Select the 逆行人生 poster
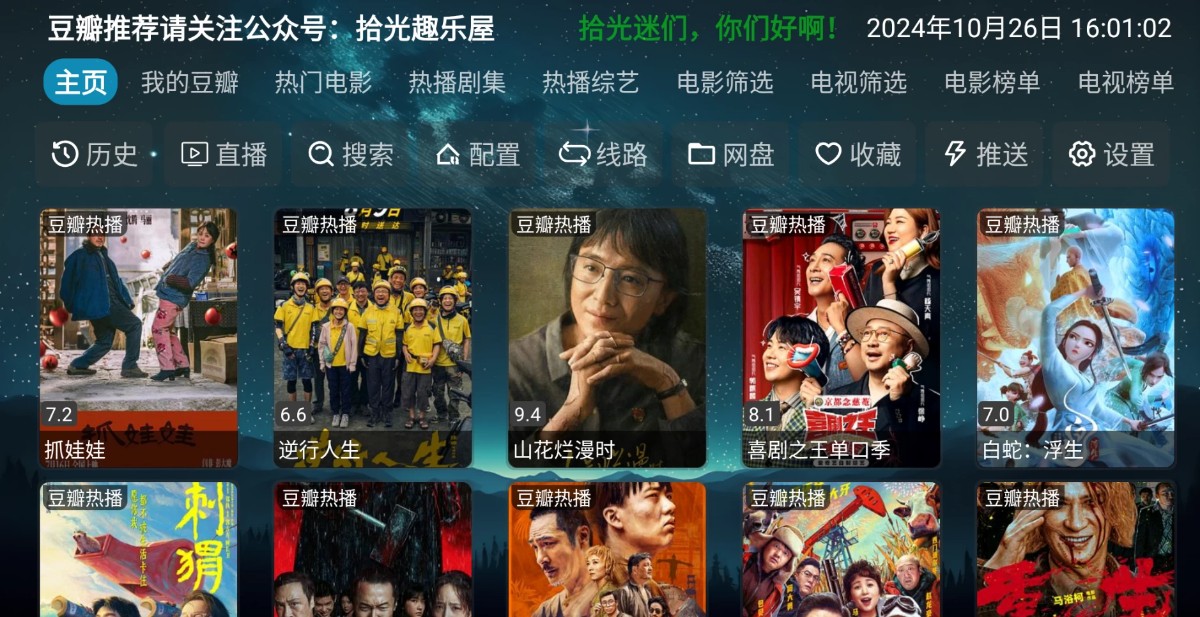This screenshot has height=617, width=1200. [x=373, y=337]
